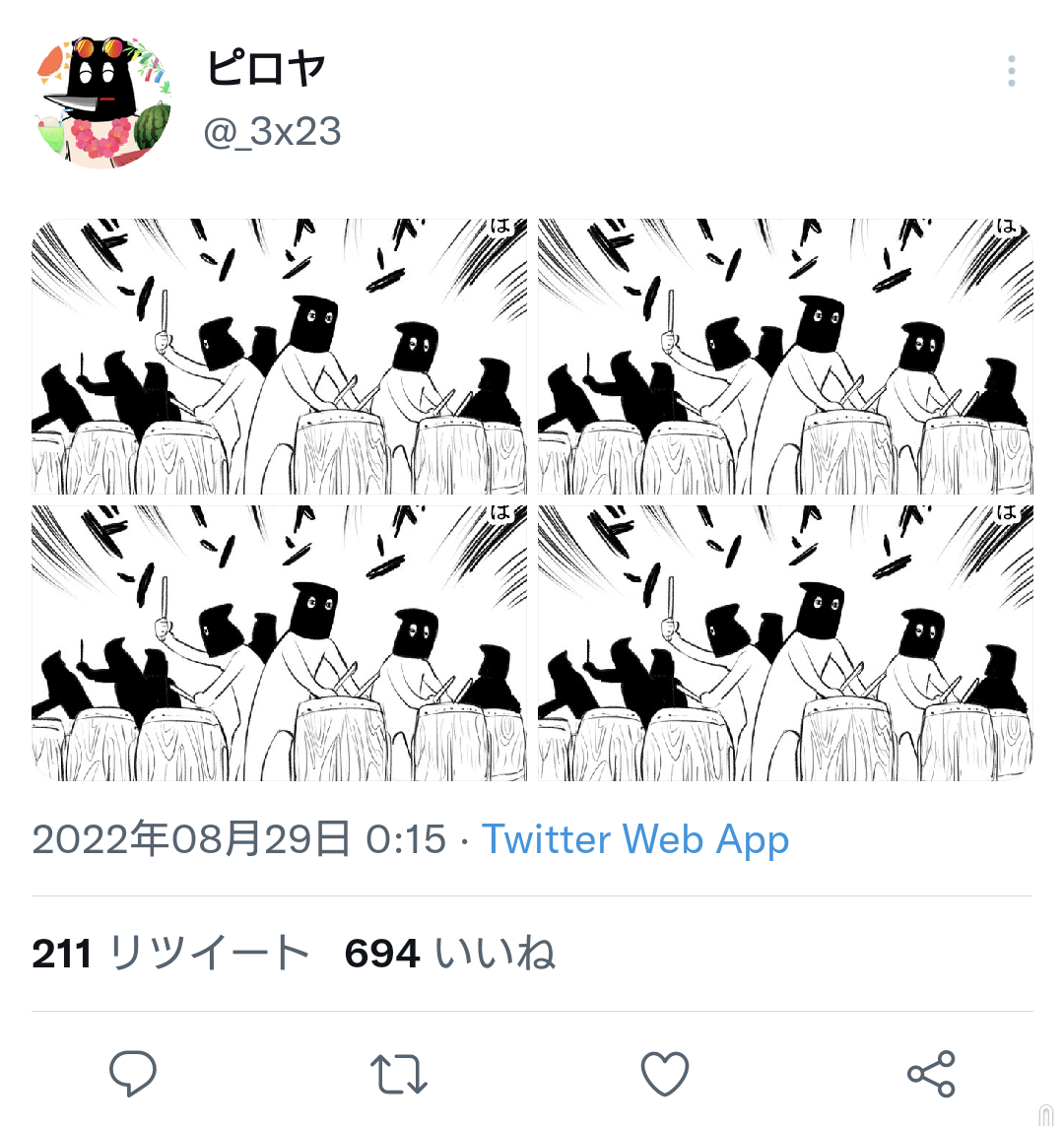Image resolution: width=1064 pixels, height=1126 pixels.
Task: View the 211 リツイート list
Action: pyautogui.click(x=170, y=954)
